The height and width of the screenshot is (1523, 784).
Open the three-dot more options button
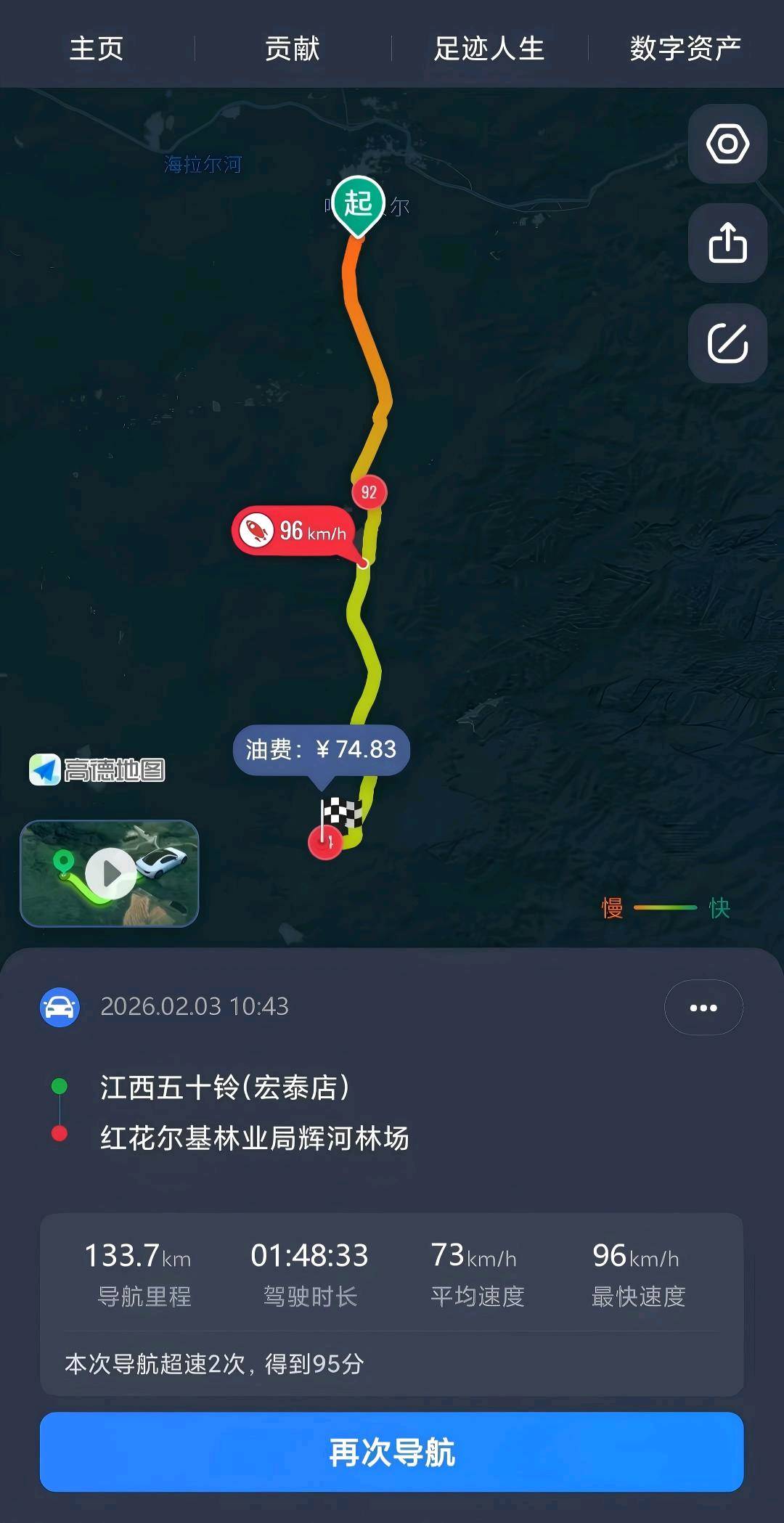(x=703, y=1008)
